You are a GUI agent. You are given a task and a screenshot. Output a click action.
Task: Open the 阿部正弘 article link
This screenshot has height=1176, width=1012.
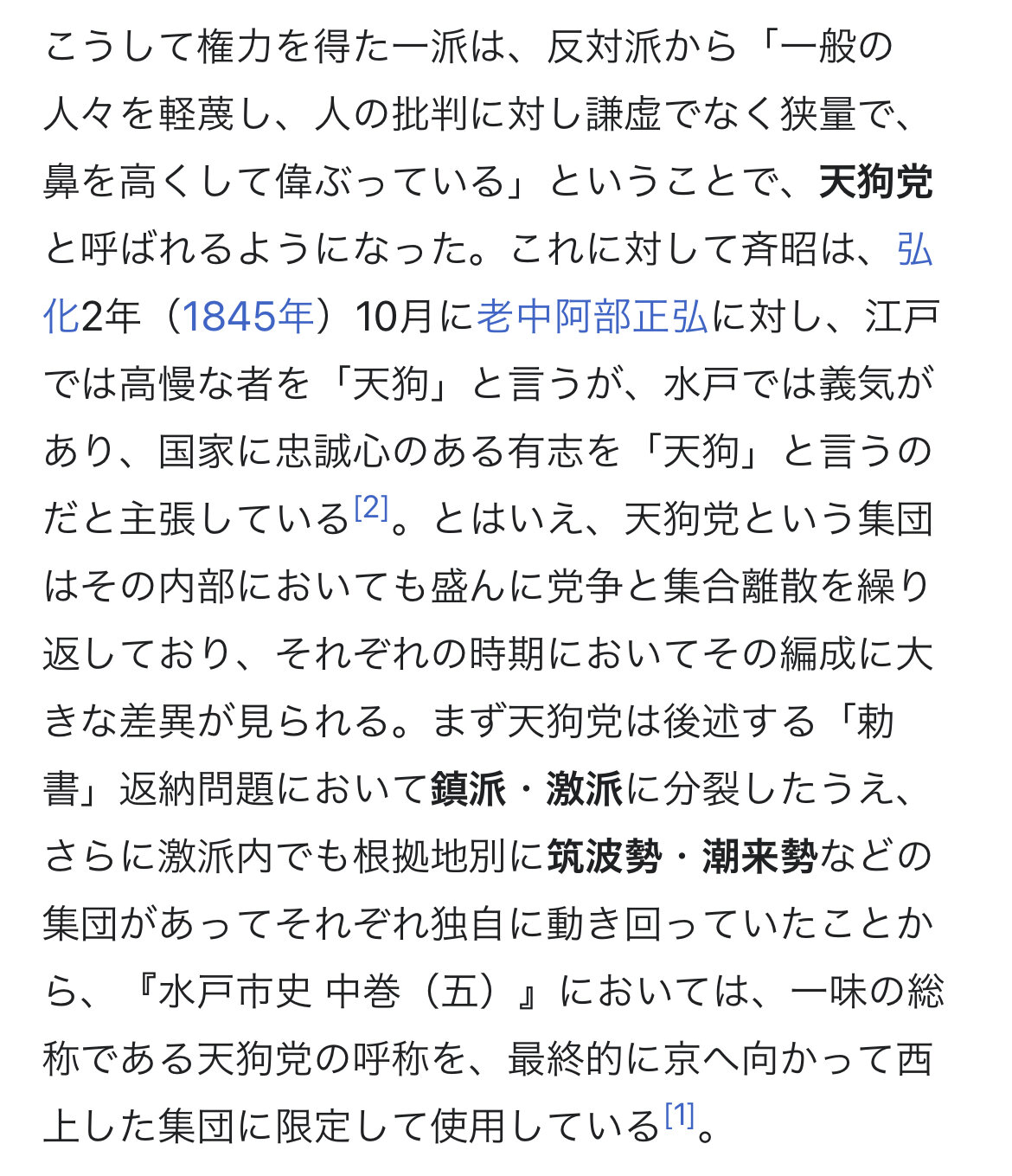(x=631, y=317)
